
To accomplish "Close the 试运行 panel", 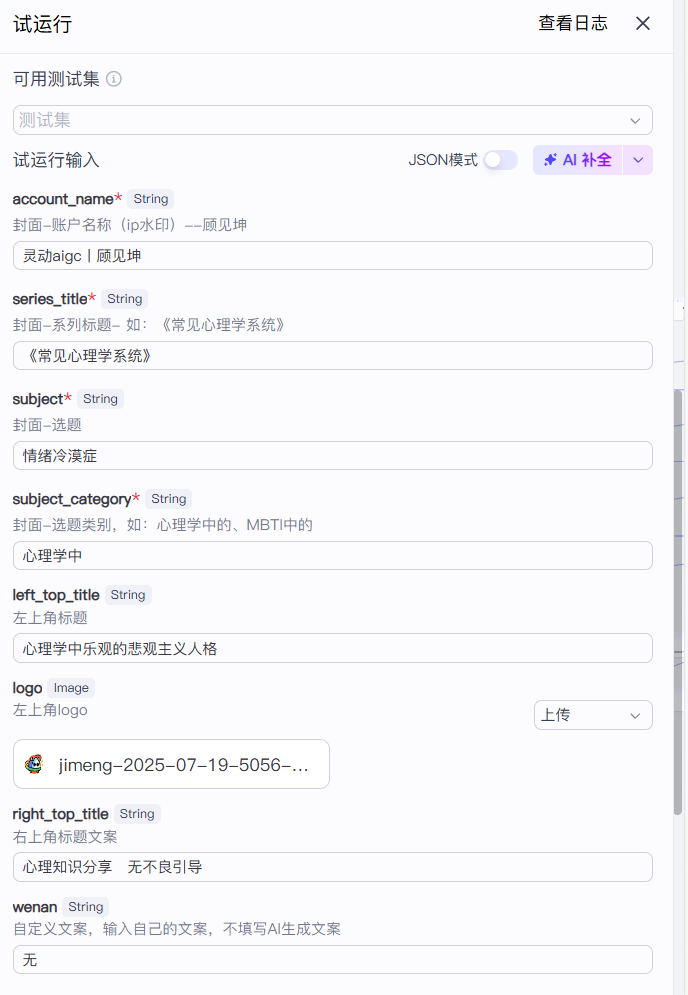I will 643,24.
